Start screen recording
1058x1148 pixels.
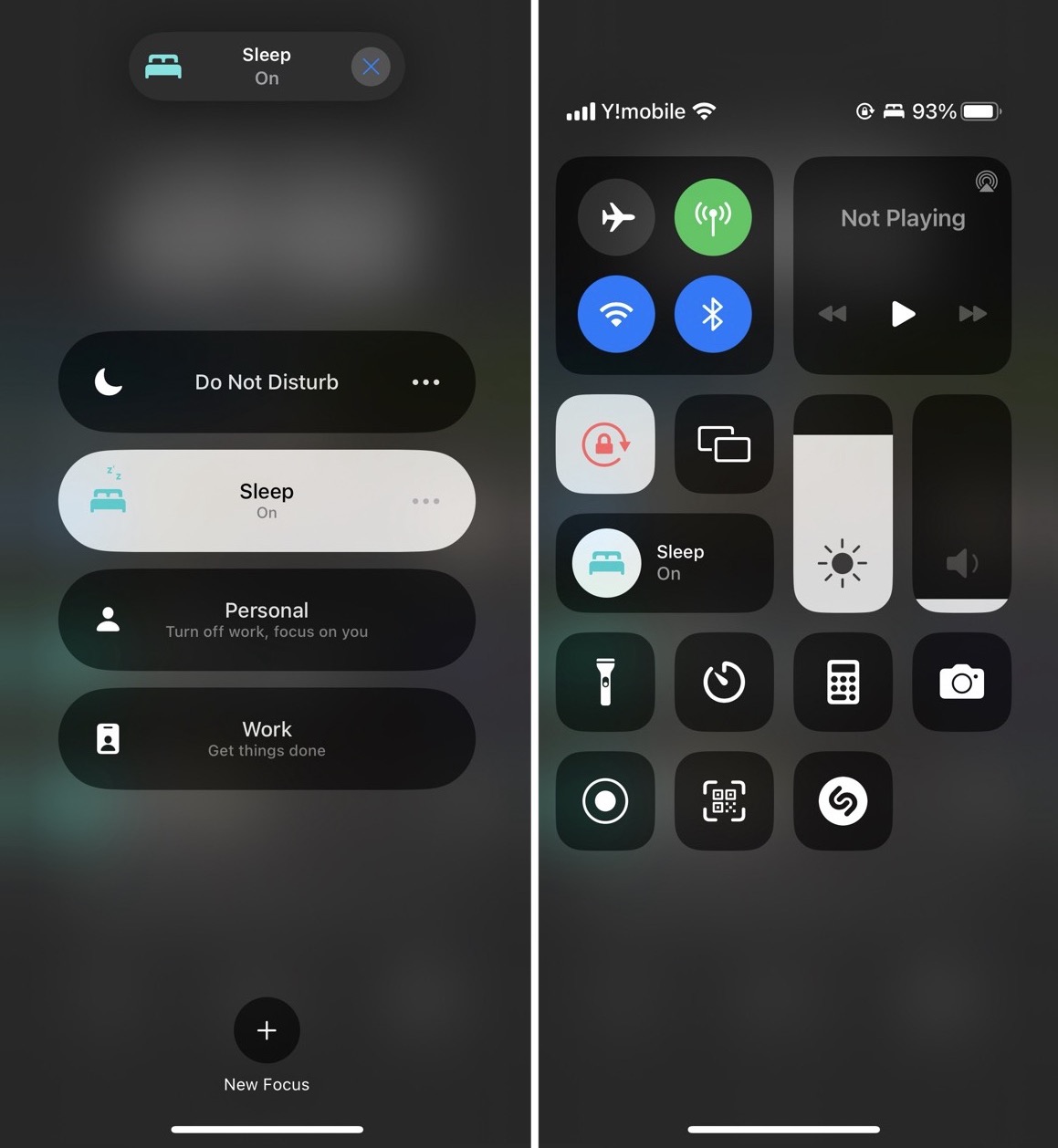tap(605, 801)
